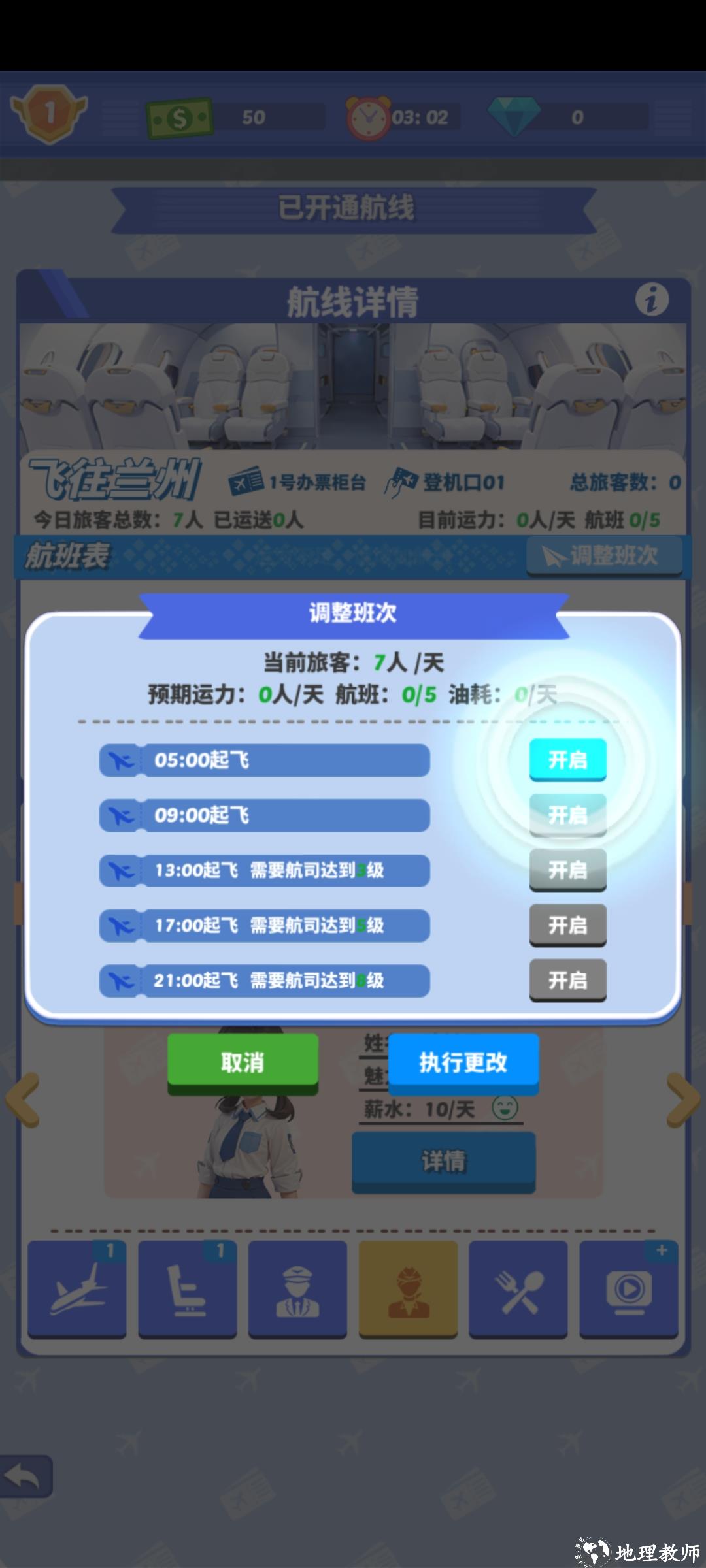This screenshot has height=1568, width=706.
Task: Tap 开启 for the 13:00 flight
Action: click(567, 870)
